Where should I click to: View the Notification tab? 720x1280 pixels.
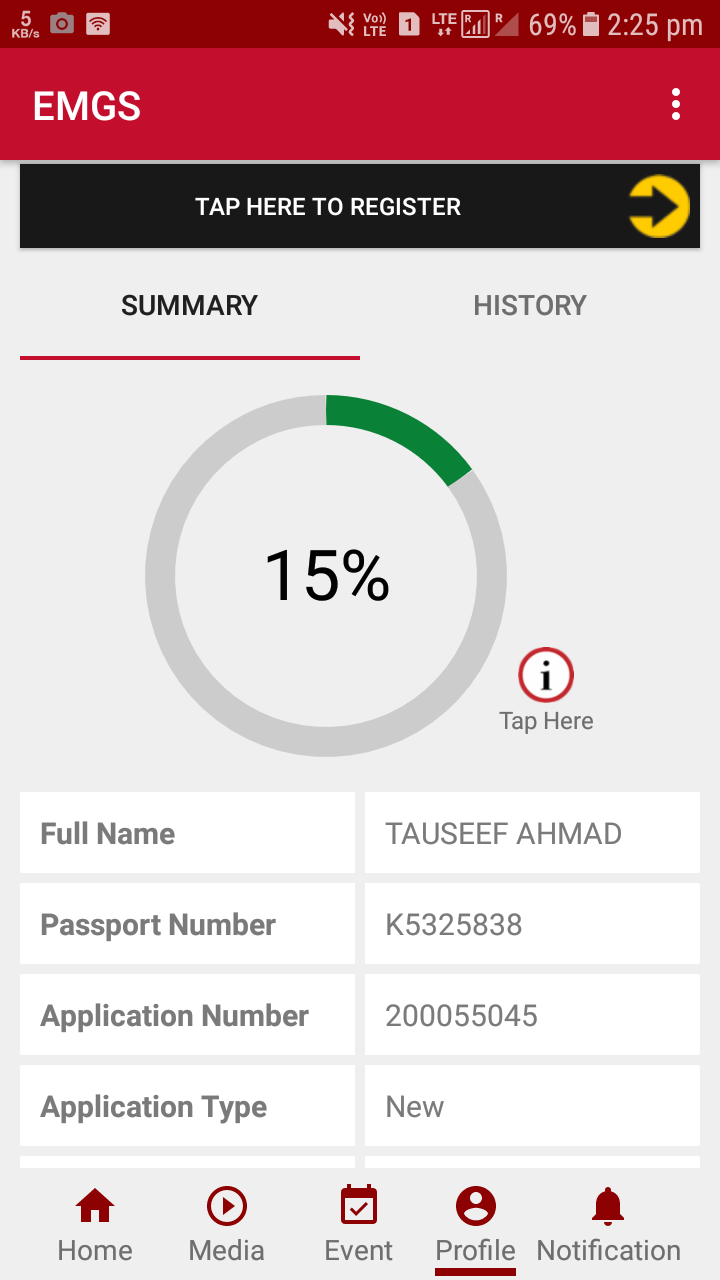(608, 1225)
